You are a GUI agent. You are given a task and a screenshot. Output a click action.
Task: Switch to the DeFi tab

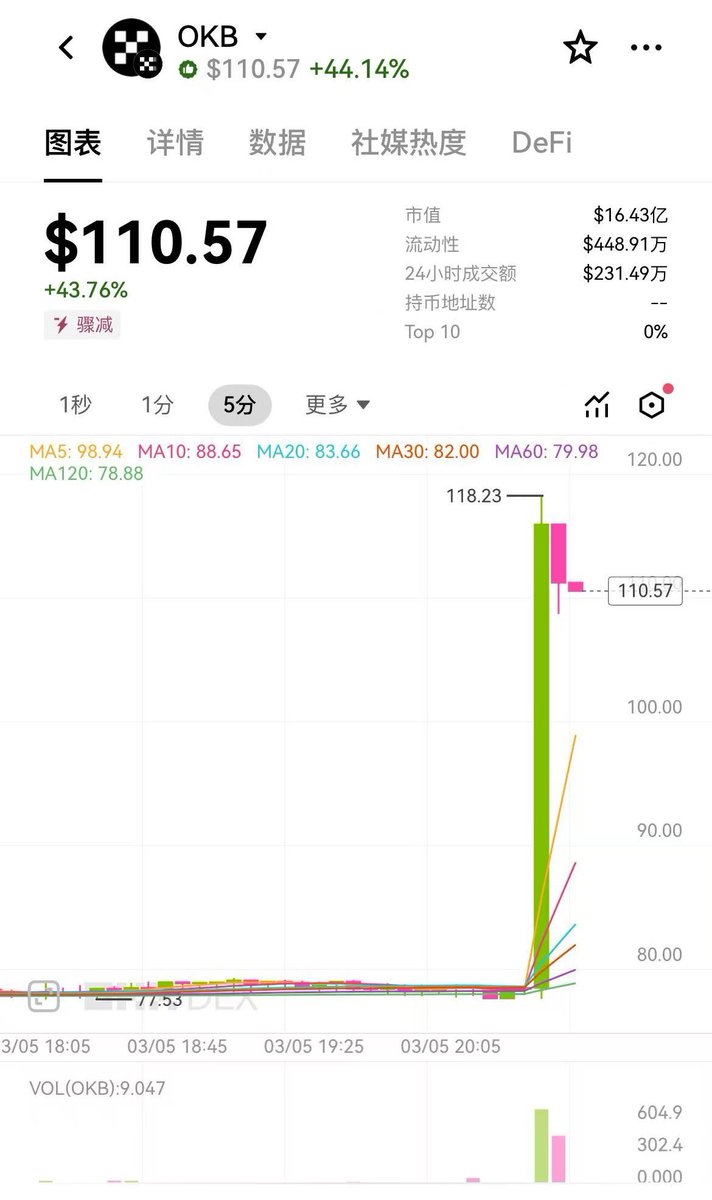(541, 143)
